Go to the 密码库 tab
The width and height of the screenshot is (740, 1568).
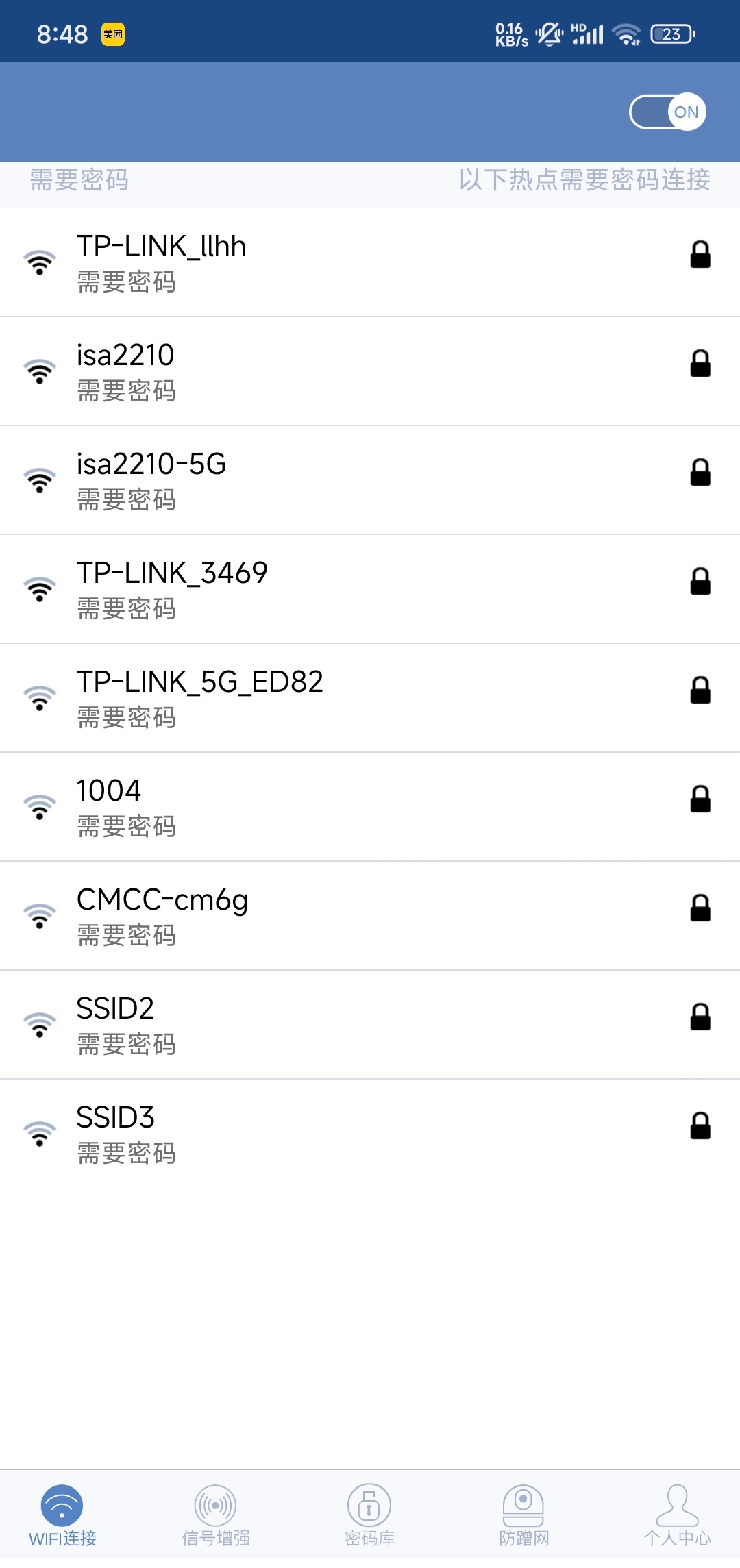(x=369, y=1515)
